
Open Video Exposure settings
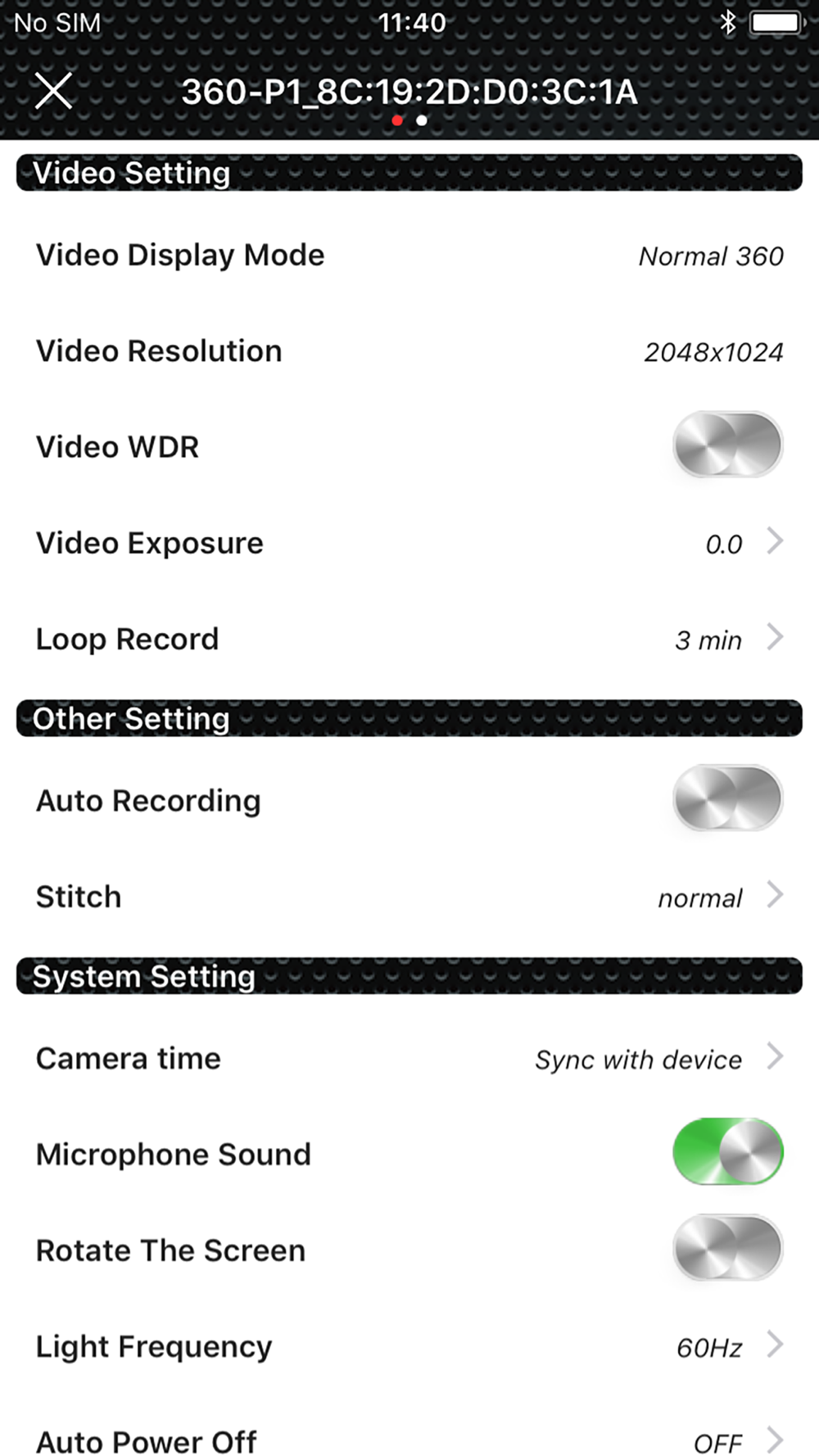point(409,543)
